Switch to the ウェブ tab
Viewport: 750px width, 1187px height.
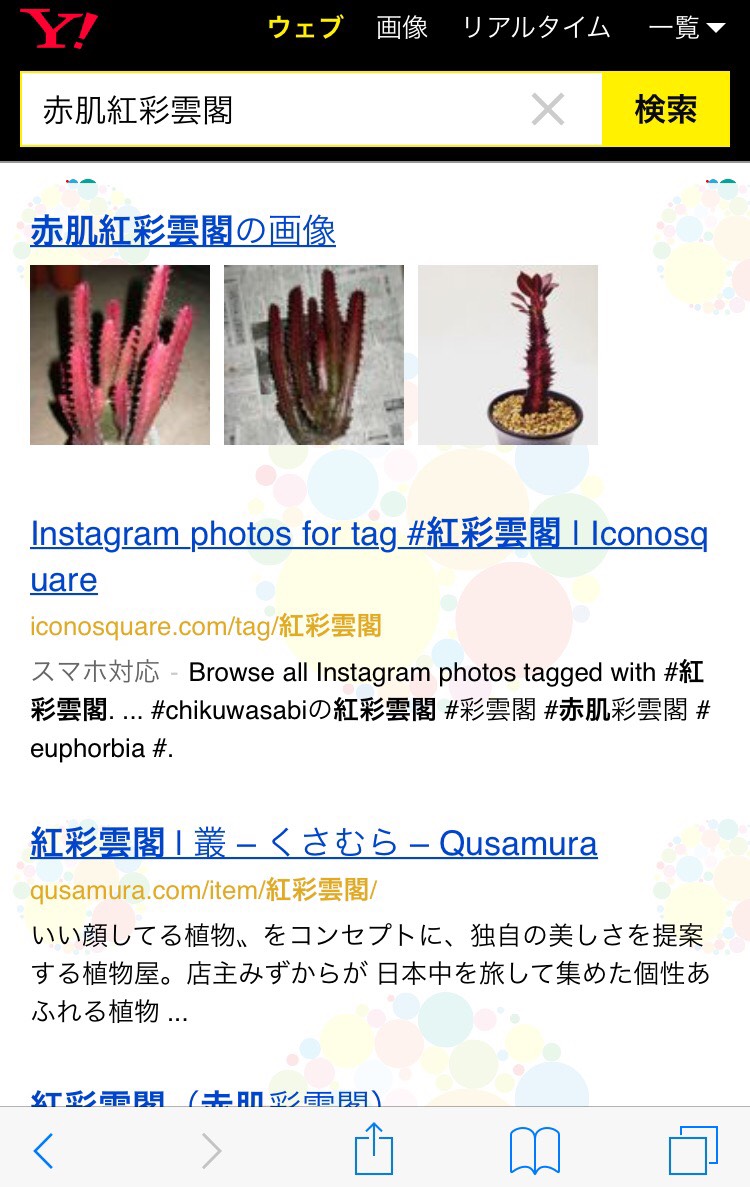pos(305,28)
